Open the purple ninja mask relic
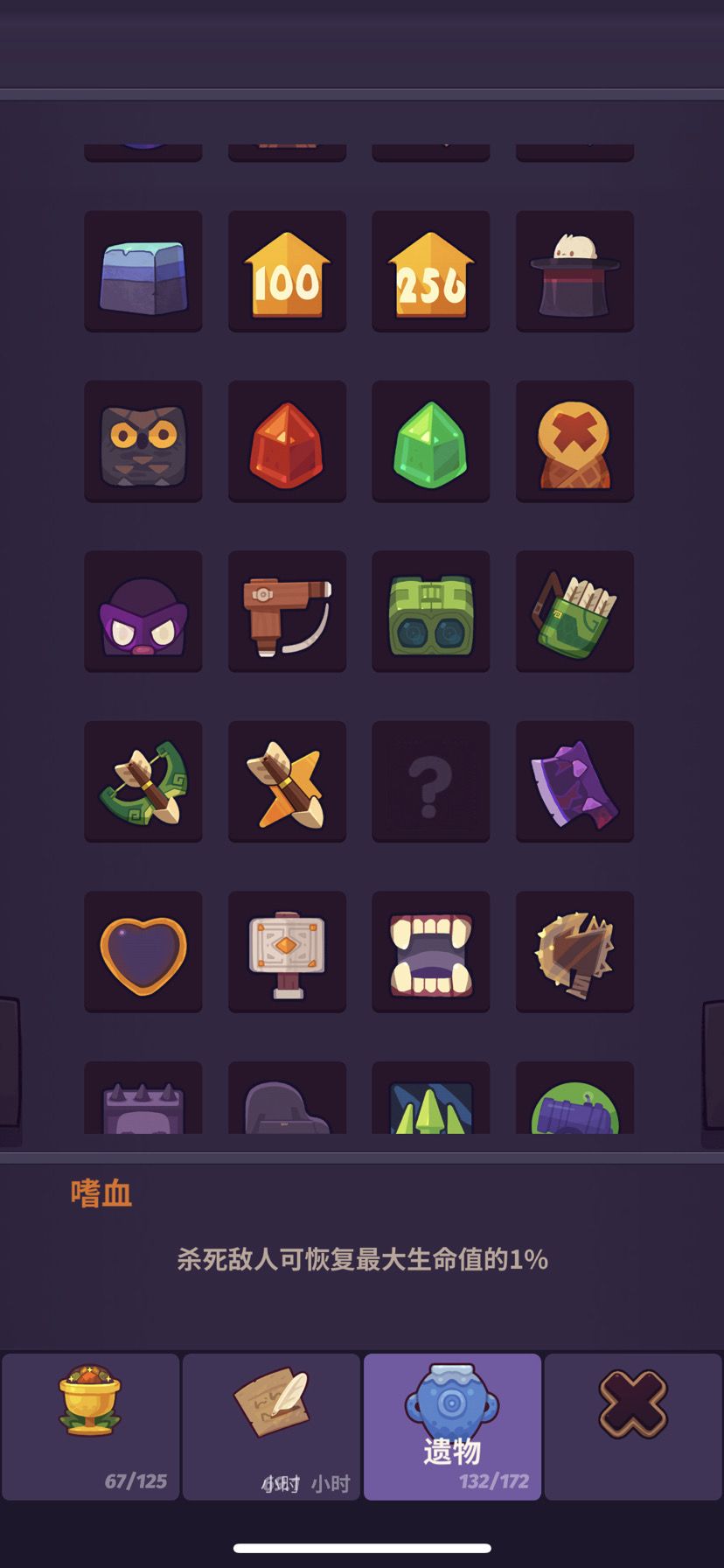The image size is (724, 1568). click(143, 611)
